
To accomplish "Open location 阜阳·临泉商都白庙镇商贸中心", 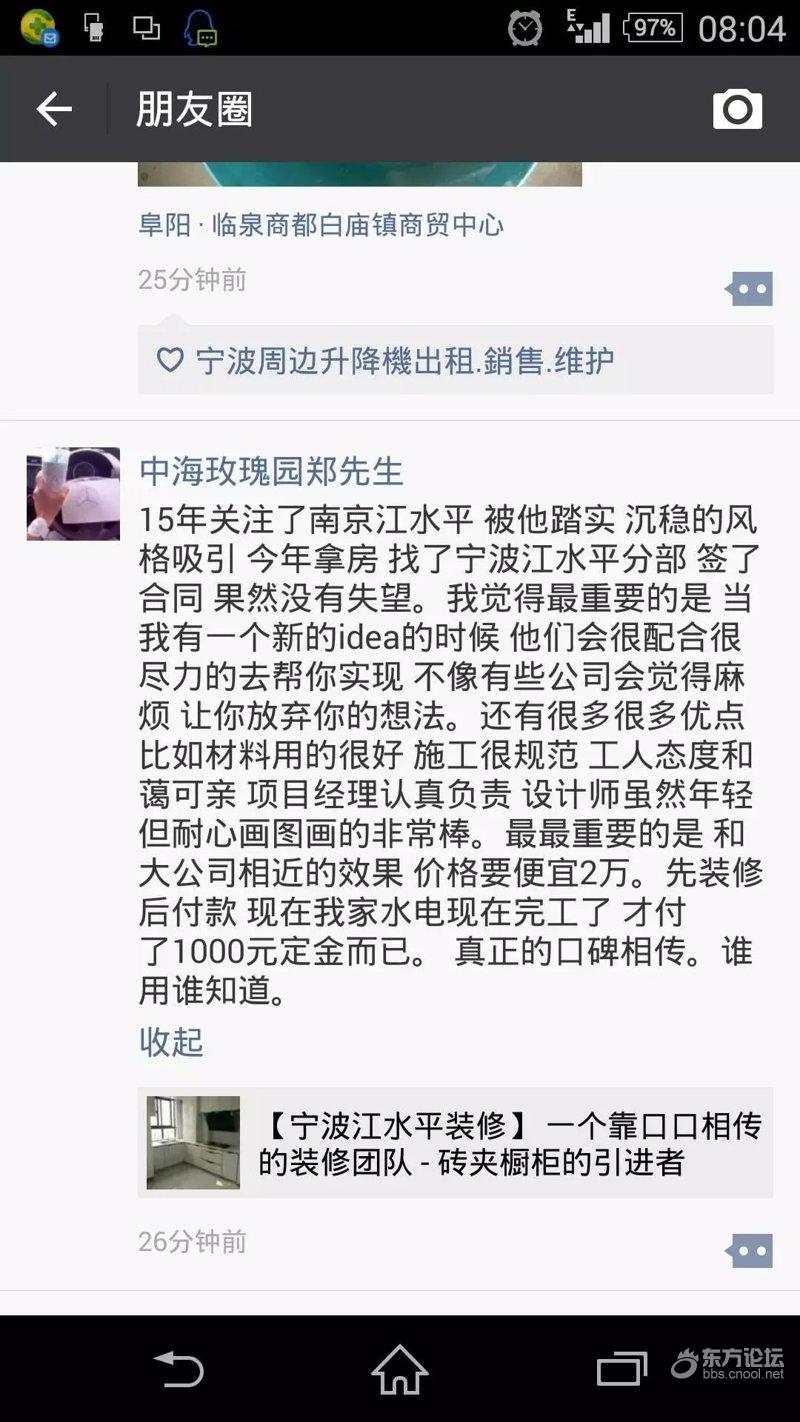I will tap(320, 225).
